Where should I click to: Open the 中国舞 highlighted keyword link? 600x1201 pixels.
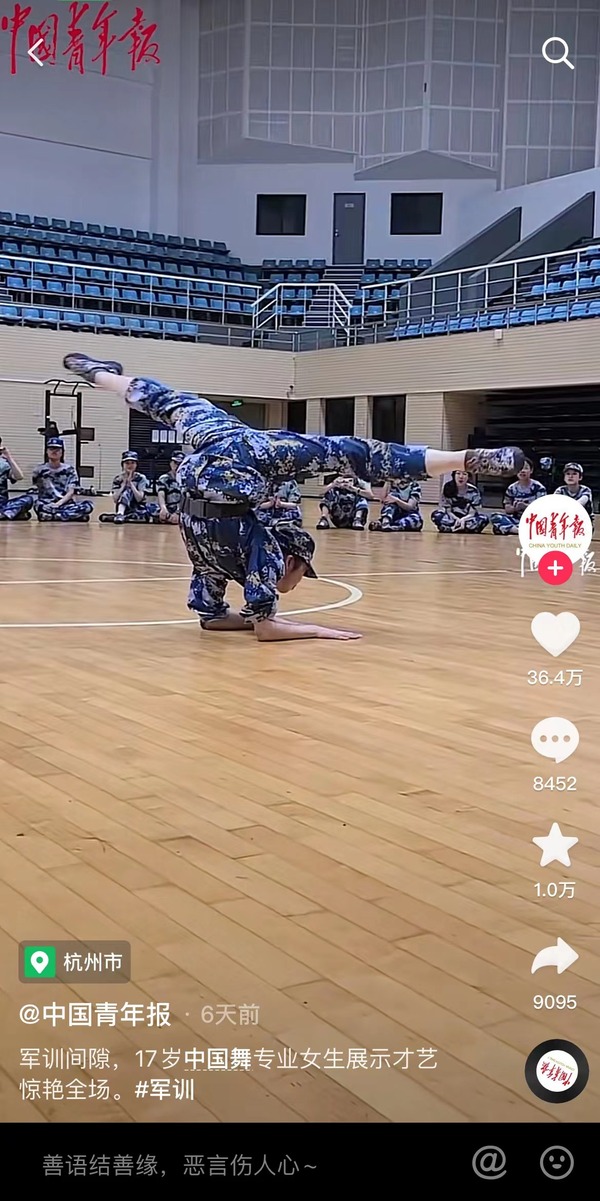pos(218,1059)
